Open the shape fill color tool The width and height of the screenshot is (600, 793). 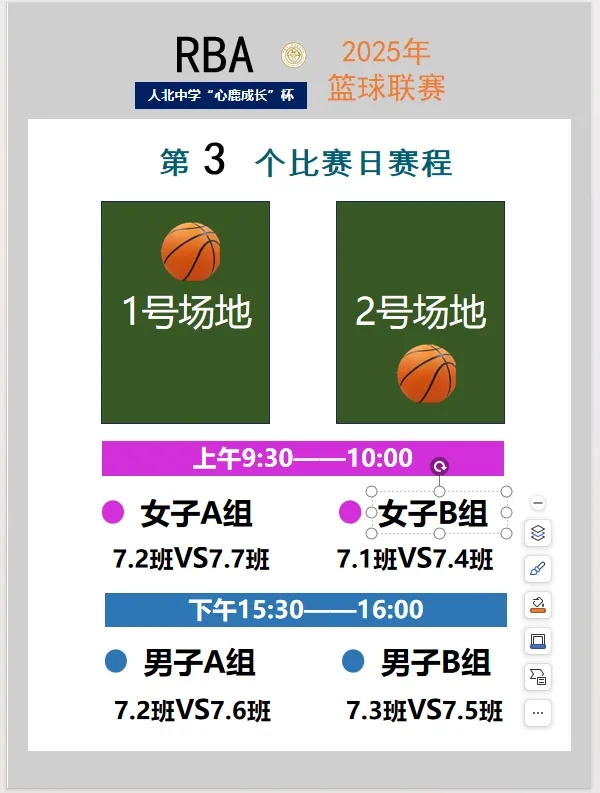538,605
